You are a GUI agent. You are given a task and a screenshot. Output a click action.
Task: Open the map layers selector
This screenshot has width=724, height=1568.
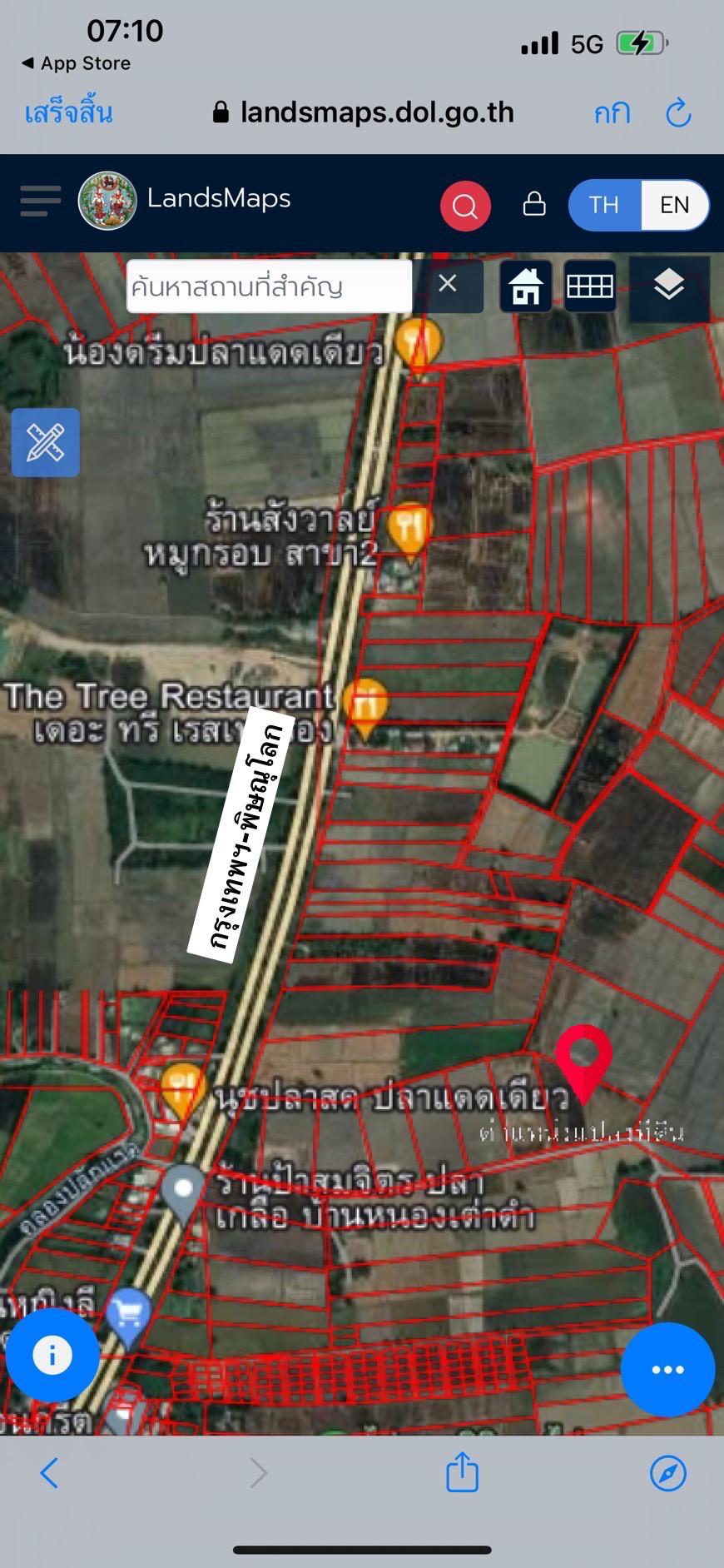(x=669, y=286)
